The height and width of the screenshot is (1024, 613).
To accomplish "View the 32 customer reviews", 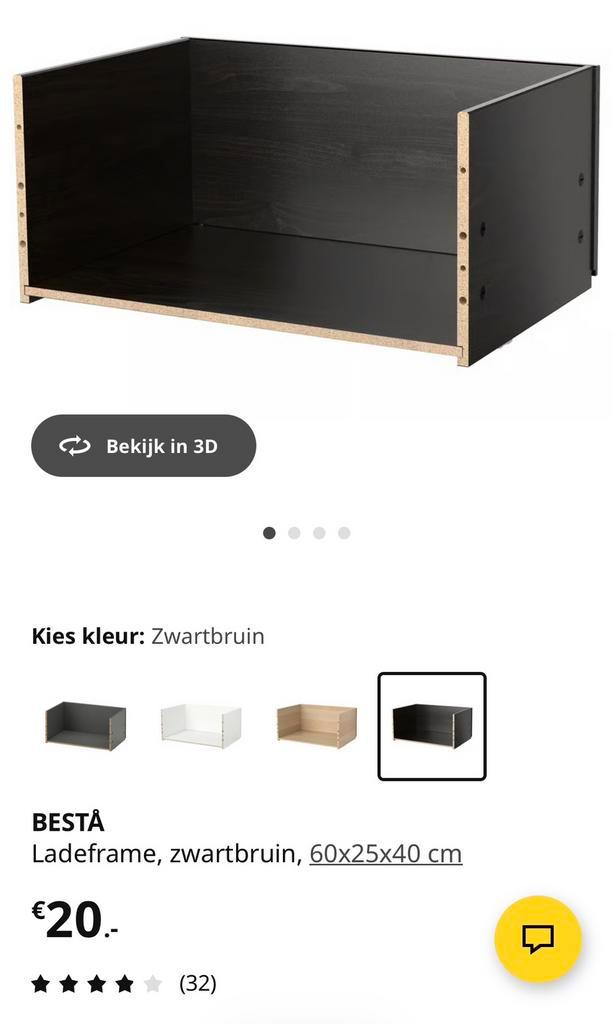I will (x=197, y=983).
